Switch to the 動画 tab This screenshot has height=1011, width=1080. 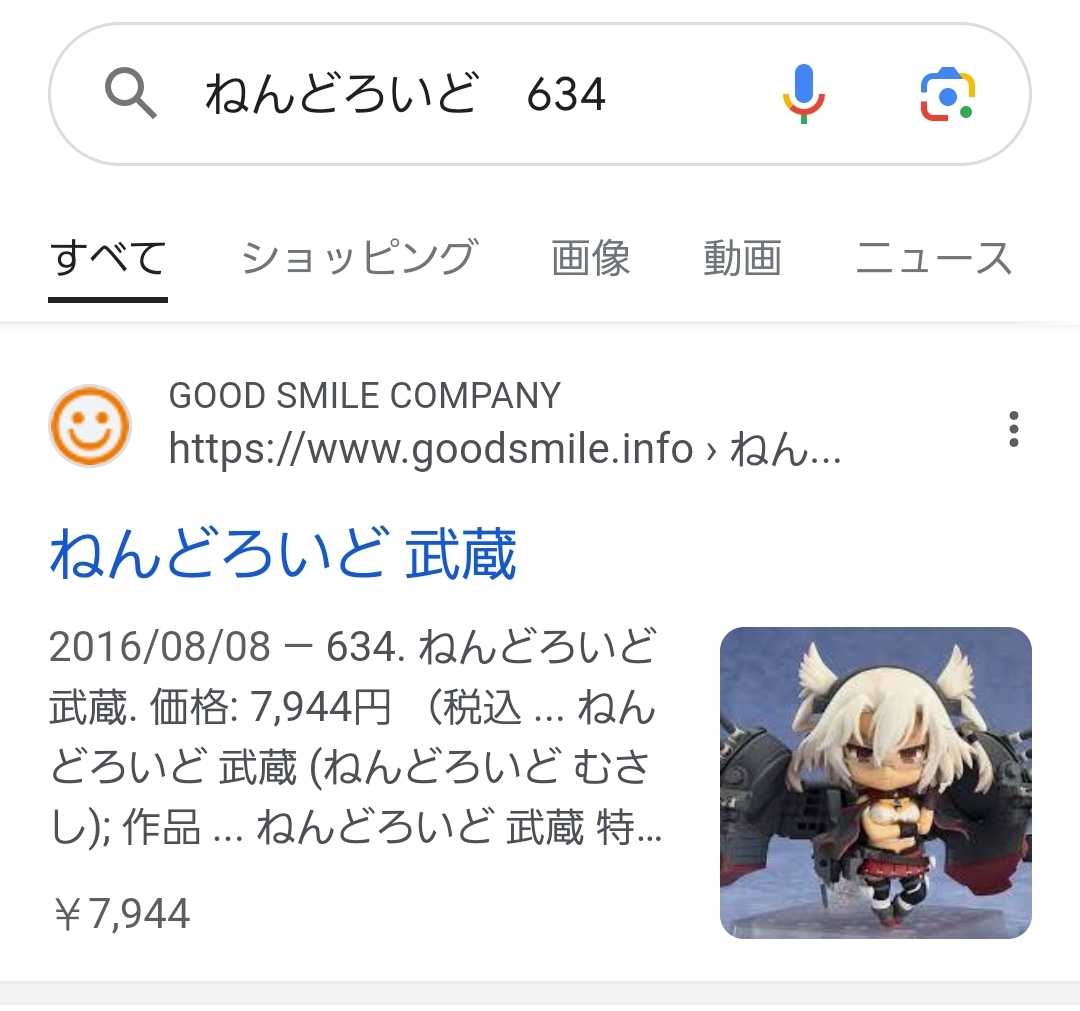pyautogui.click(x=741, y=258)
